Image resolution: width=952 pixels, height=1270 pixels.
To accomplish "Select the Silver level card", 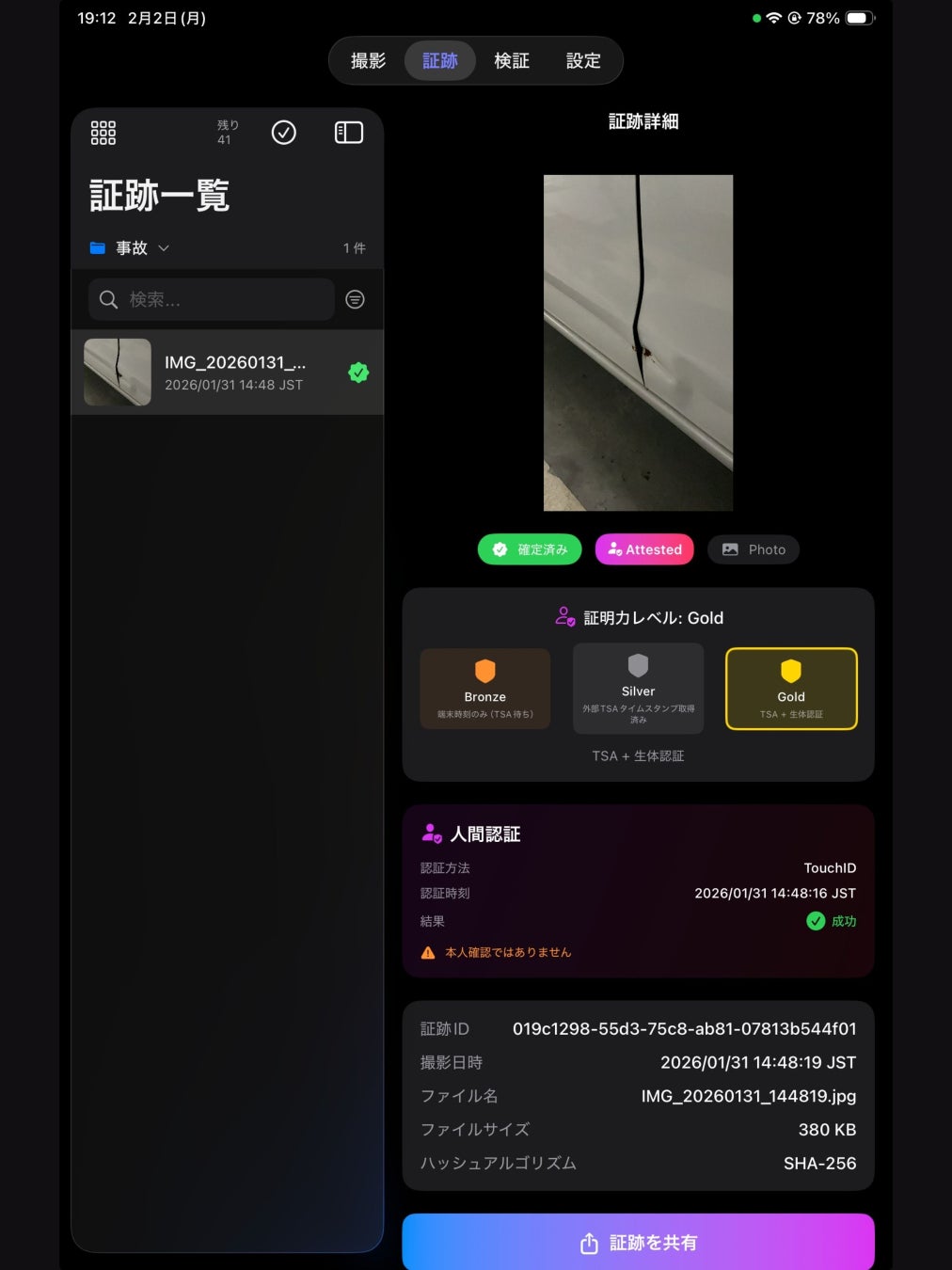I will pyautogui.click(x=638, y=689).
